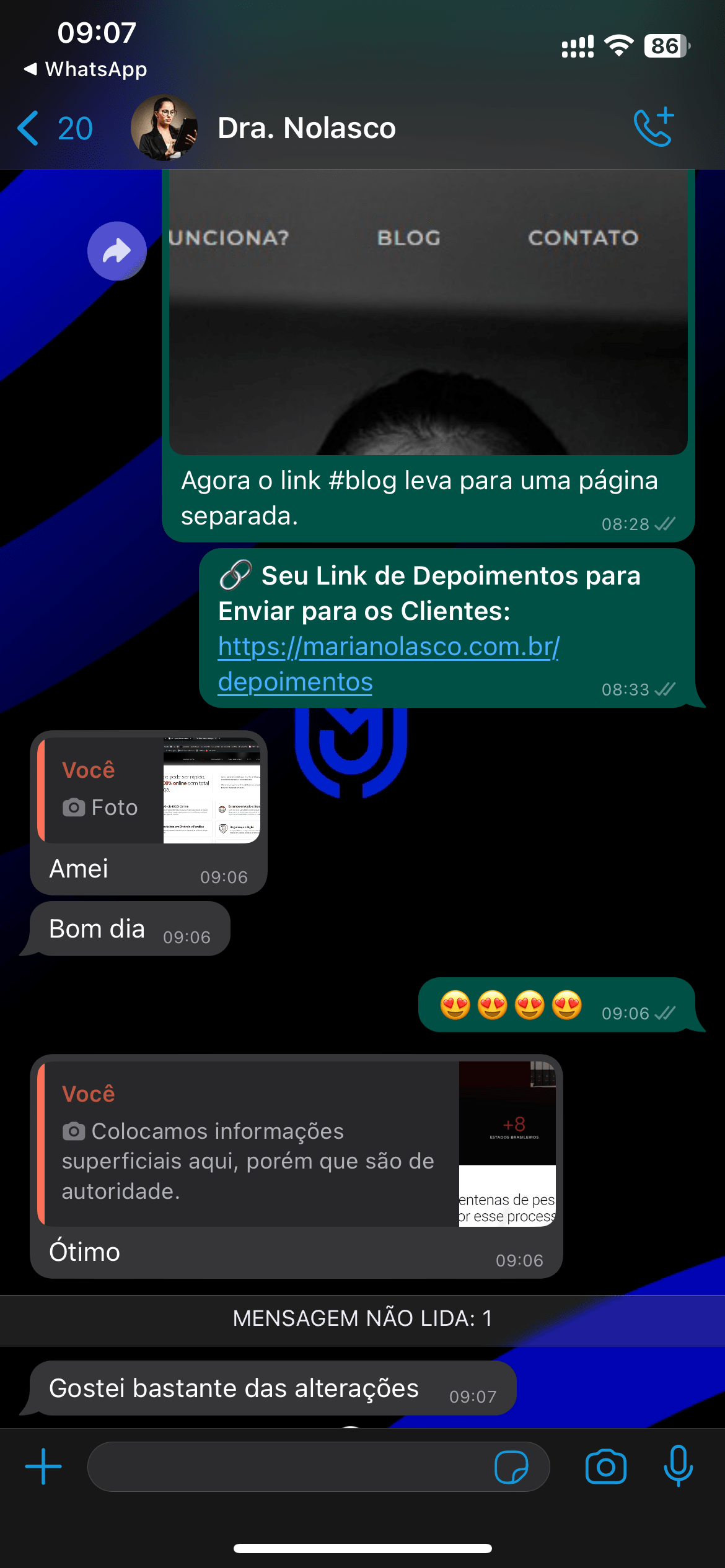Tap the back chevron to return to chats
This screenshot has width=725, height=1568.
click(28, 127)
